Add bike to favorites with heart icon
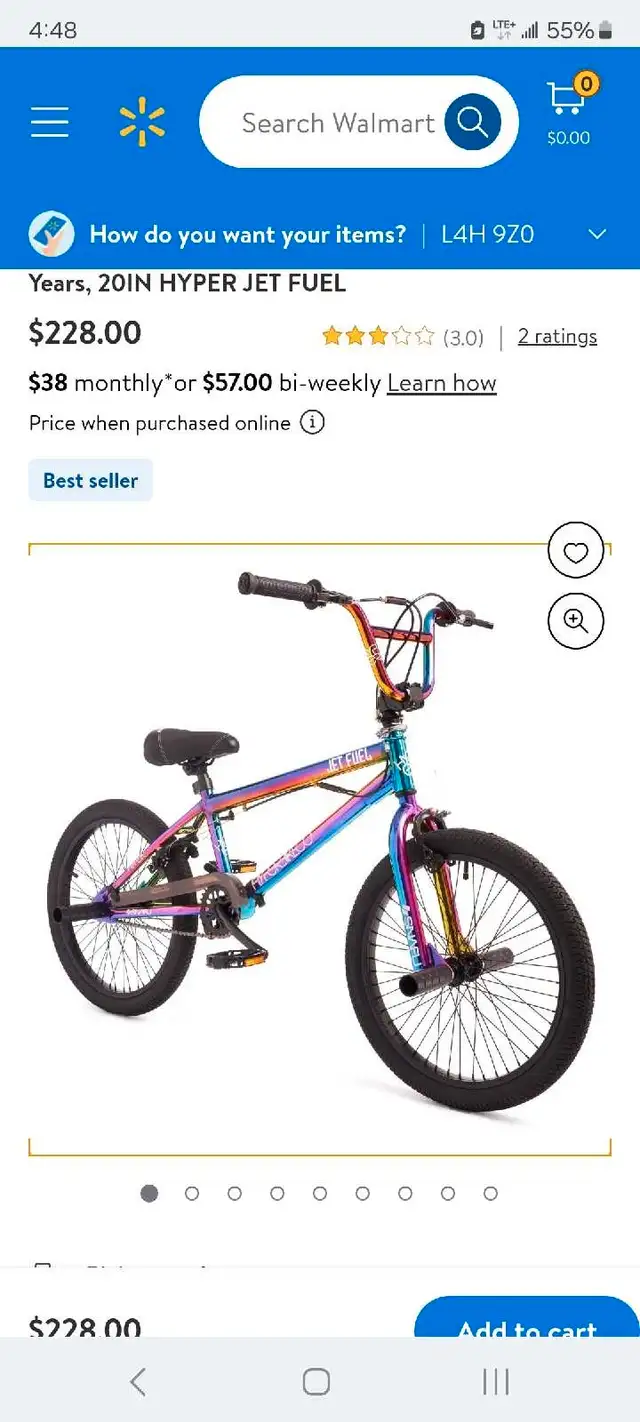The height and width of the screenshot is (1422, 640). pyautogui.click(x=576, y=551)
